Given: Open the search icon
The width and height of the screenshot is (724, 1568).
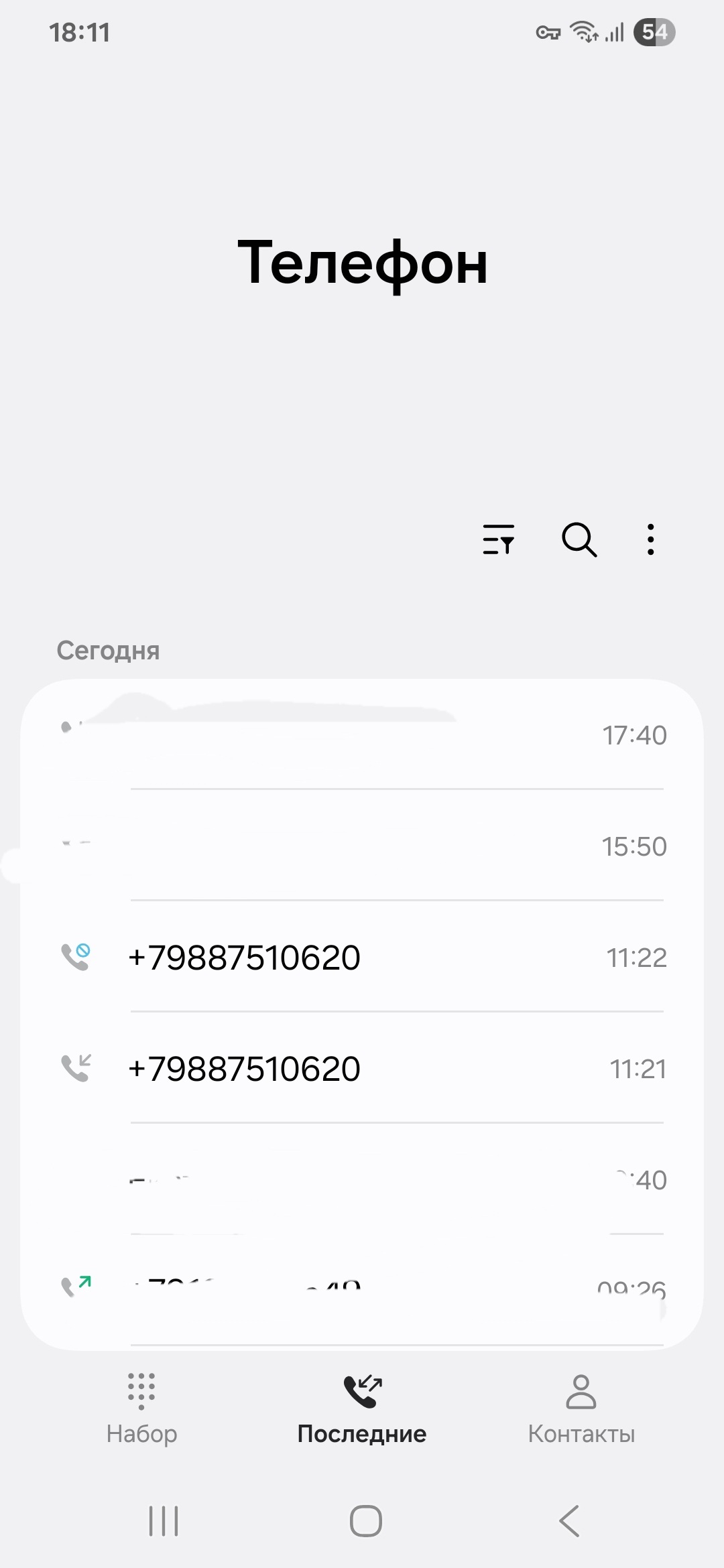Looking at the screenshot, I should click(x=579, y=539).
